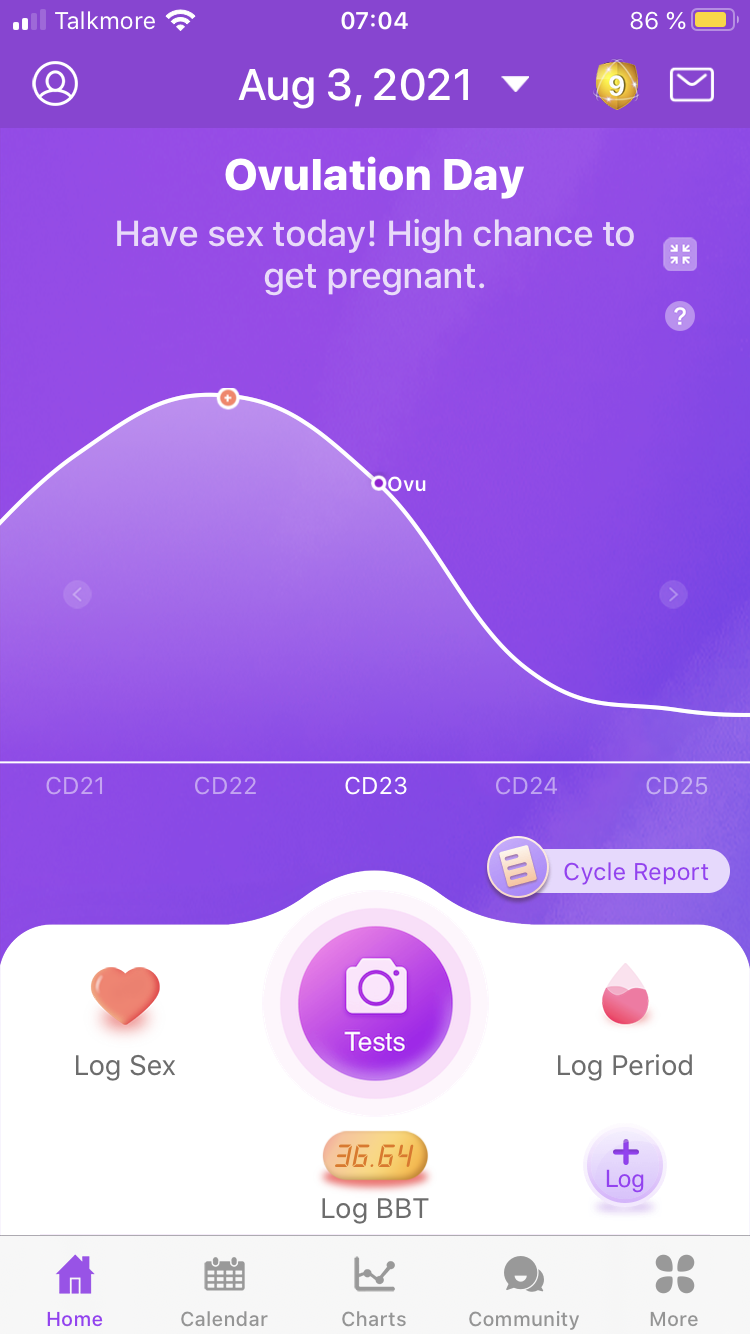Open the question mark help
Image resolution: width=750 pixels, height=1334 pixels.
pyautogui.click(x=680, y=317)
